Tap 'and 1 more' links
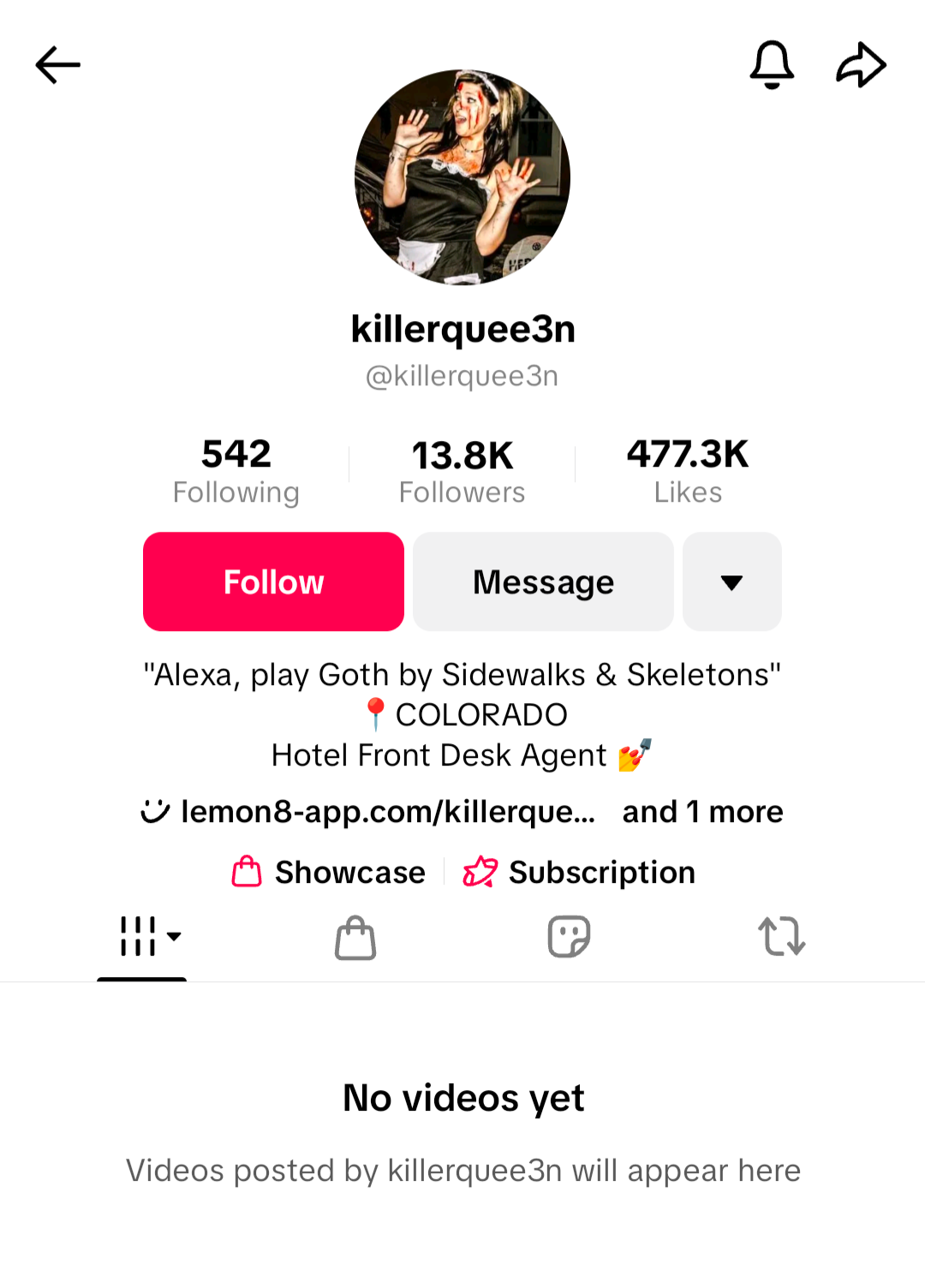925x1288 pixels. coord(702,812)
